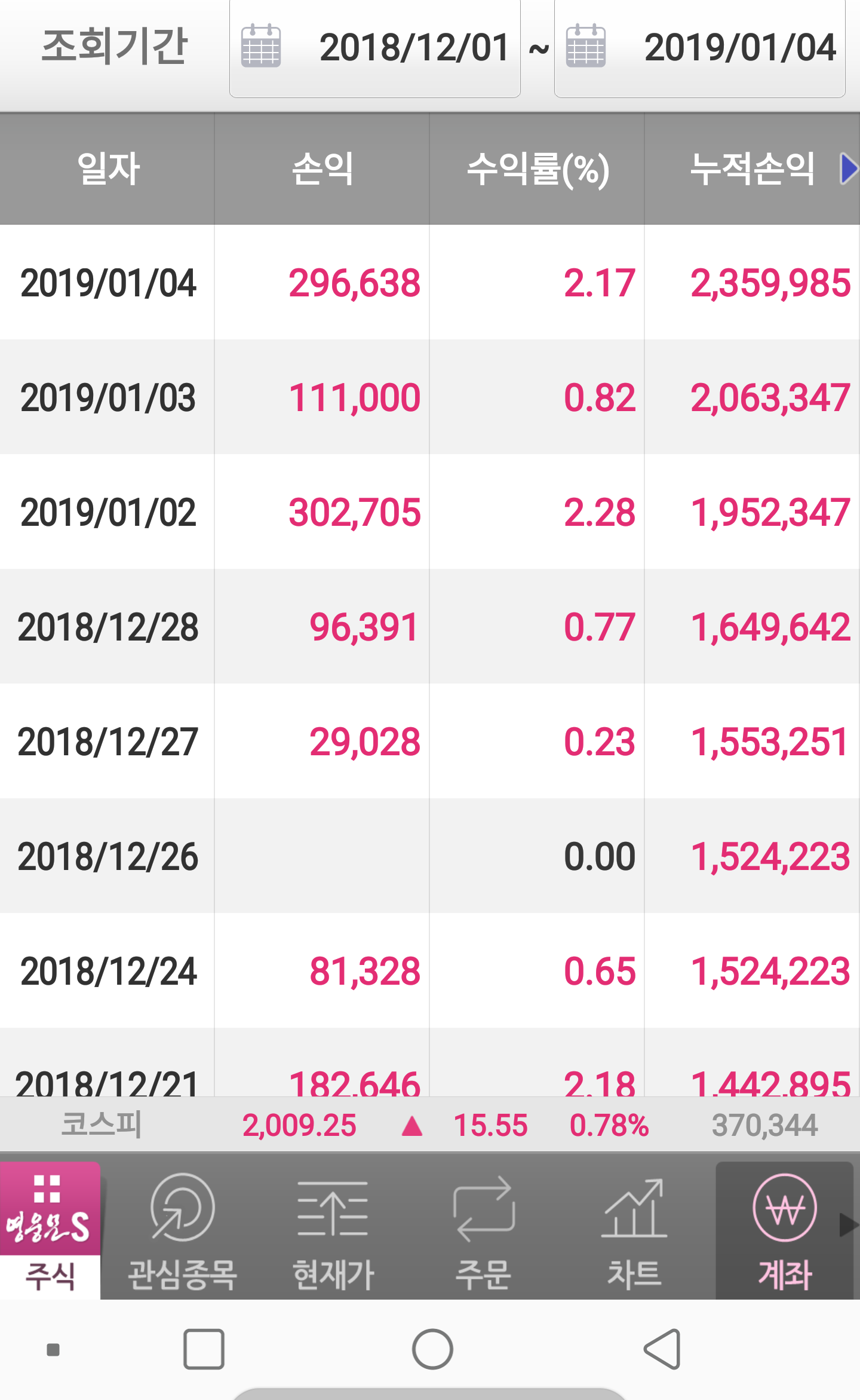Screen dimensions: 860x1400
Task: Go to the 현재가 tab
Action: (x=333, y=1231)
